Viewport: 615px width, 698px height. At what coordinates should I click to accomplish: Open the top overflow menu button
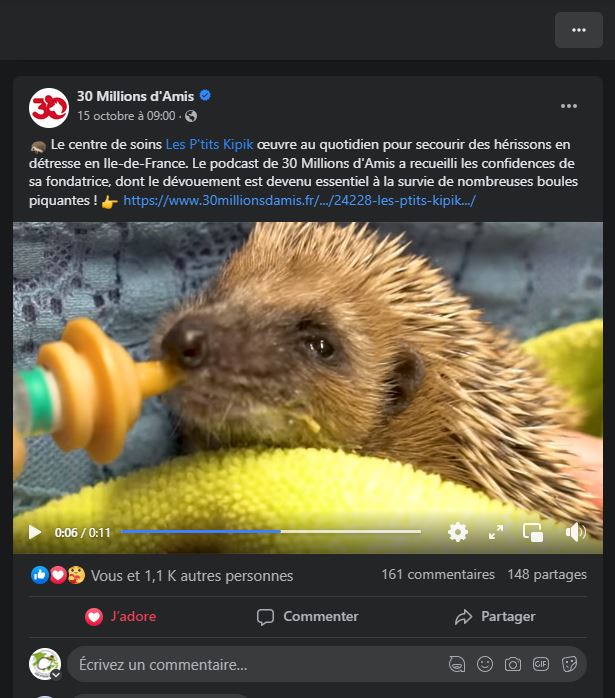578,30
